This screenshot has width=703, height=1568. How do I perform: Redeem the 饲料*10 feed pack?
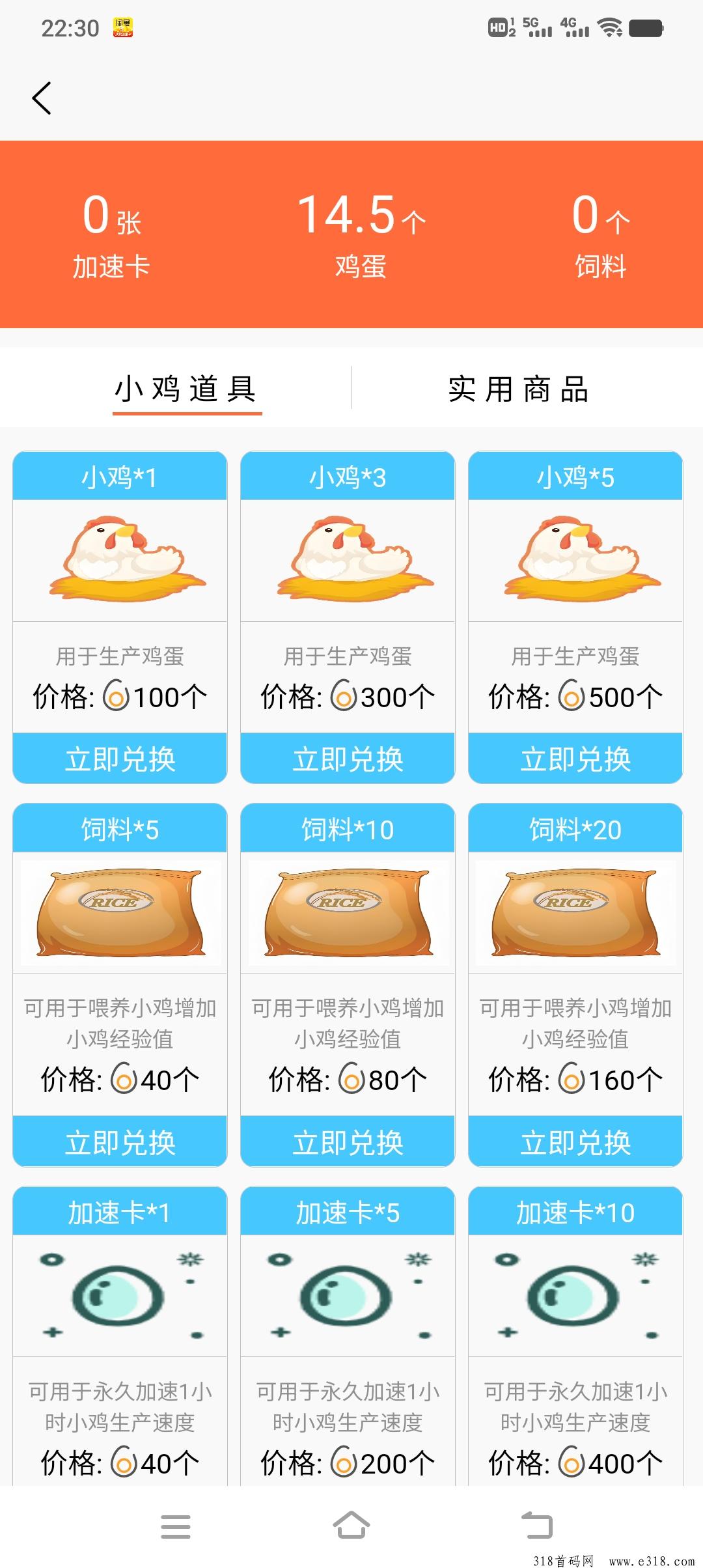[x=348, y=1141]
